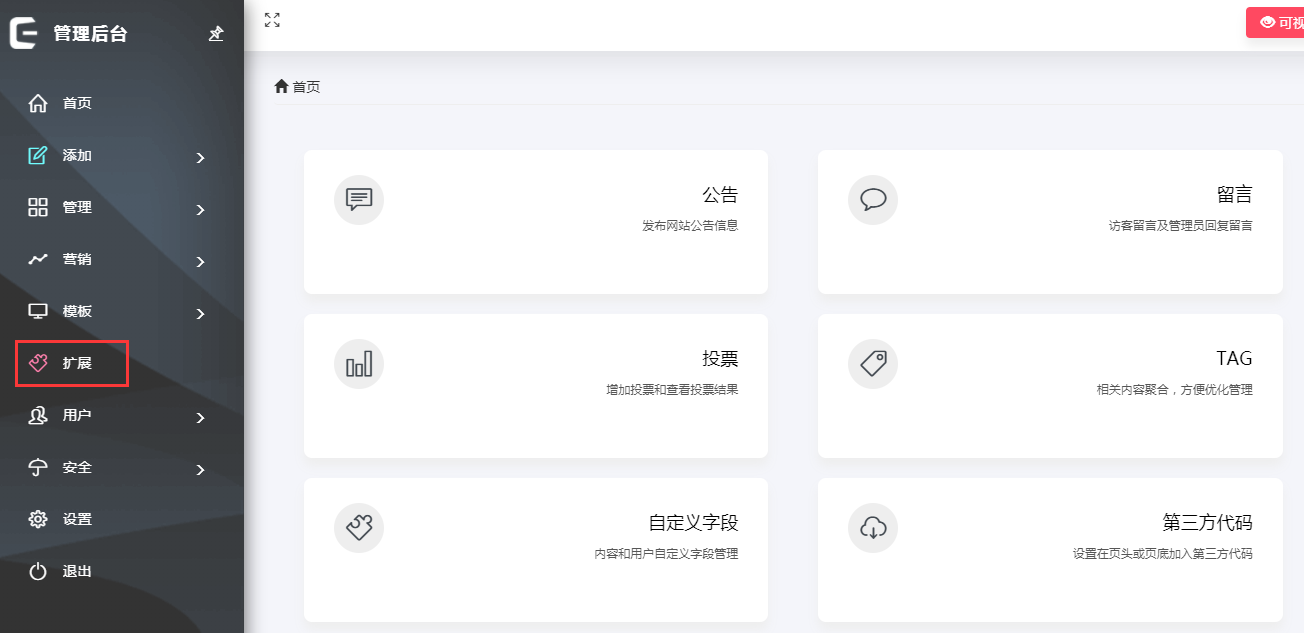Open the 留言 card

click(1050, 222)
